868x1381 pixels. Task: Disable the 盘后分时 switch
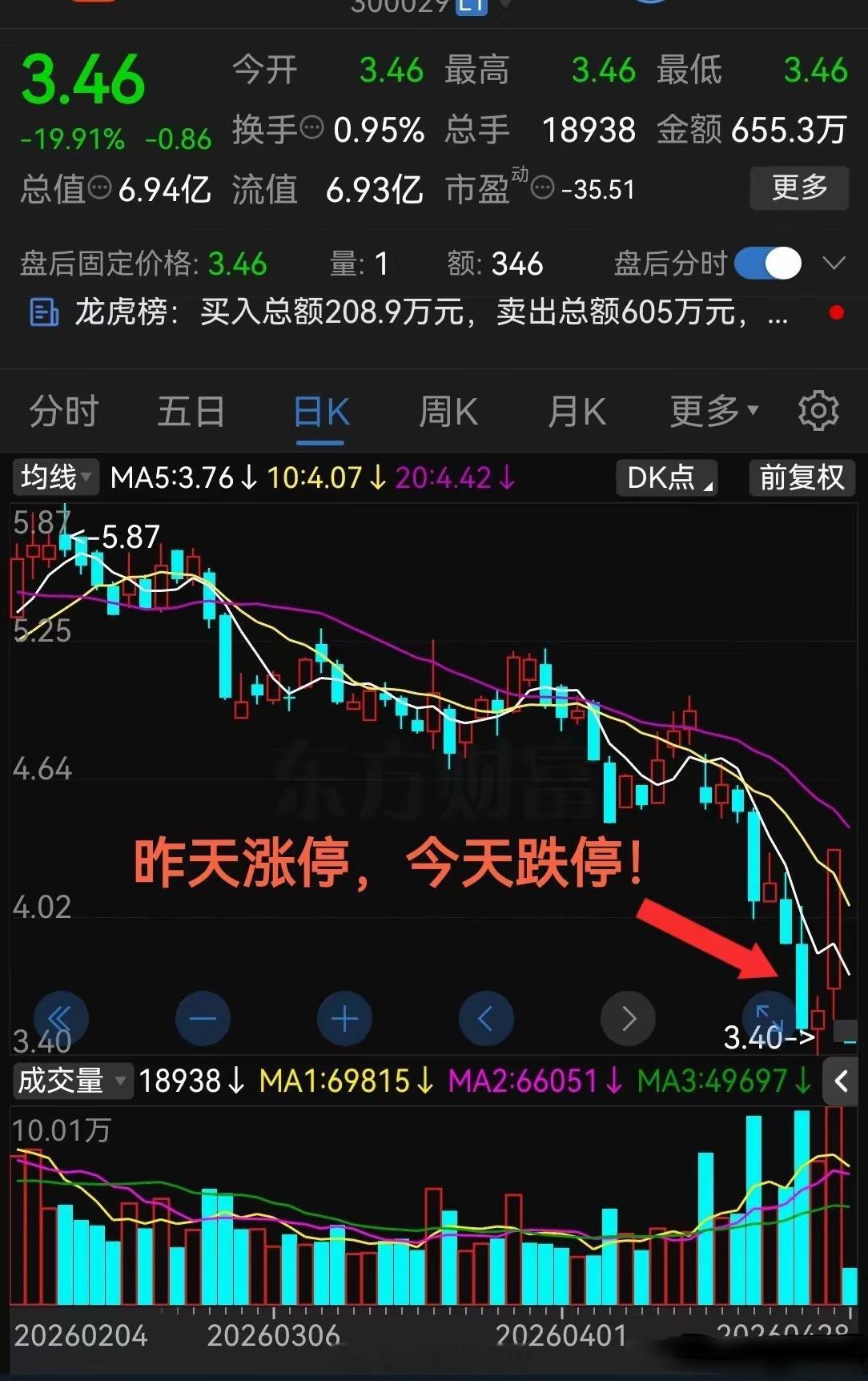766,263
